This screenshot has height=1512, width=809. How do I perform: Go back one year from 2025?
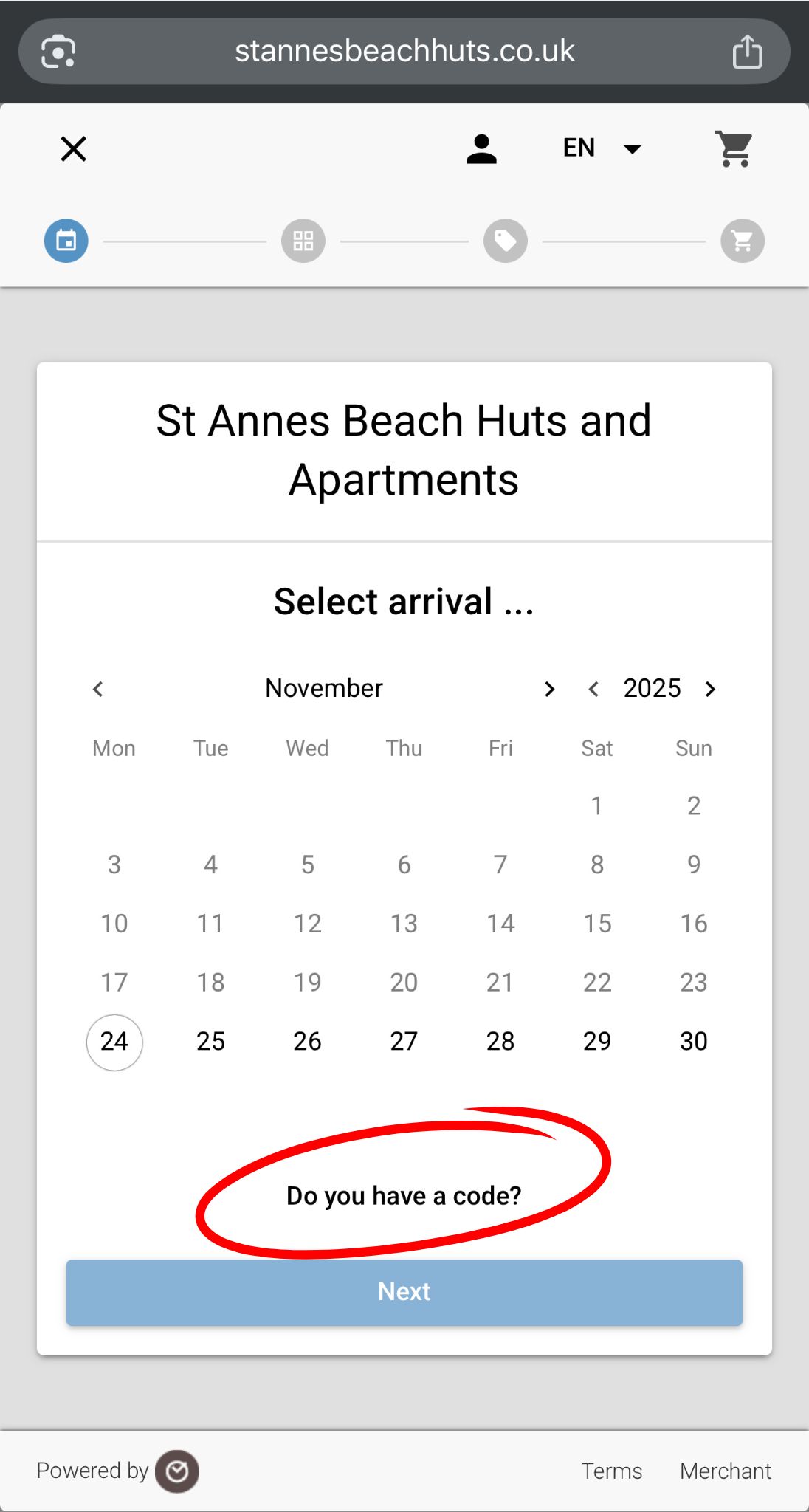pyautogui.click(x=593, y=689)
